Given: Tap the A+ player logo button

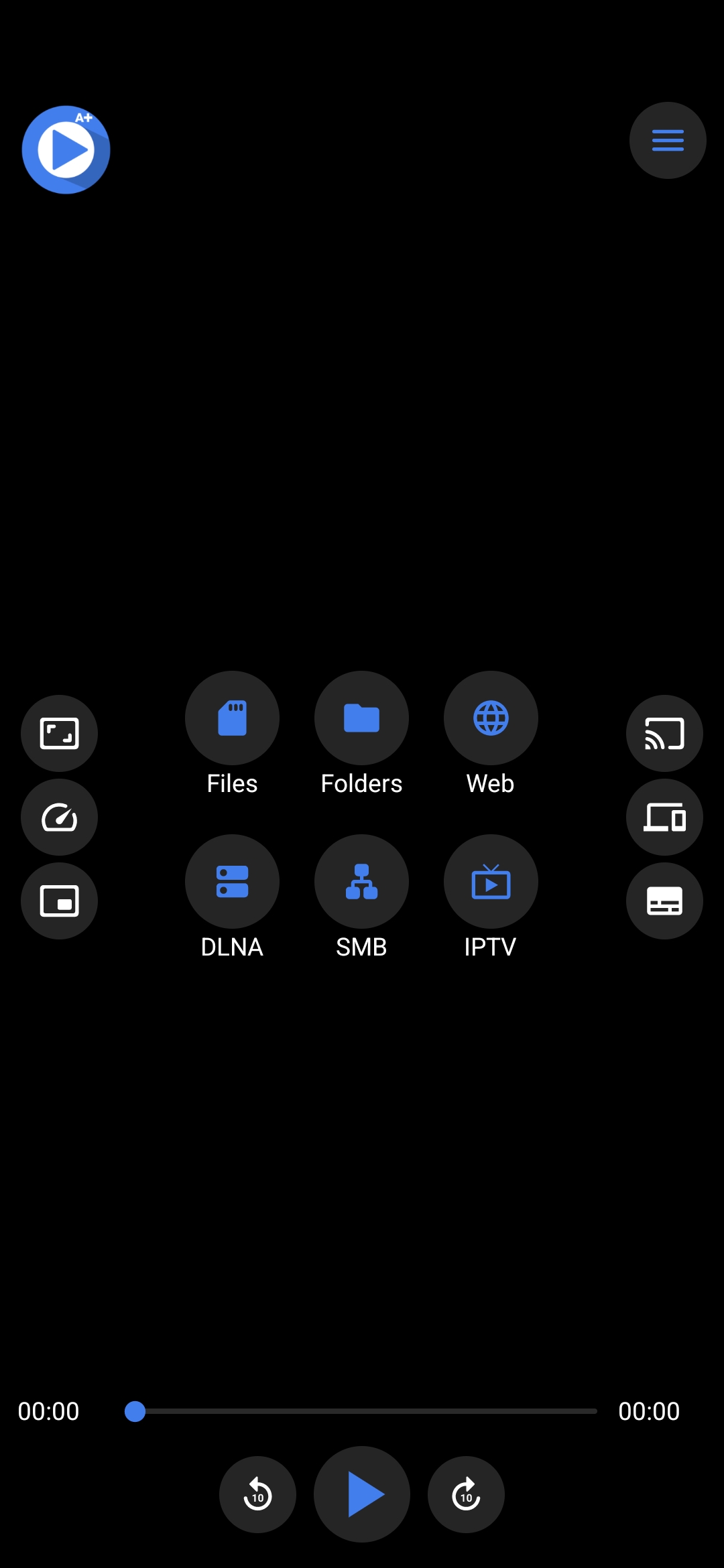Looking at the screenshot, I should point(66,149).
